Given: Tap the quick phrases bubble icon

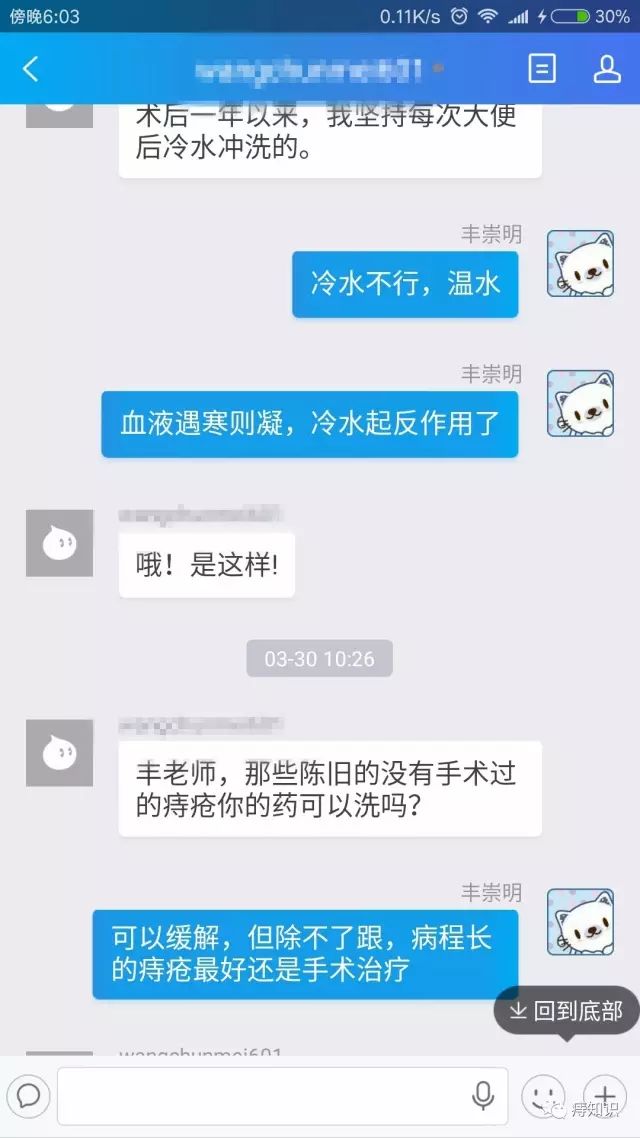Looking at the screenshot, I should point(28,1096).
